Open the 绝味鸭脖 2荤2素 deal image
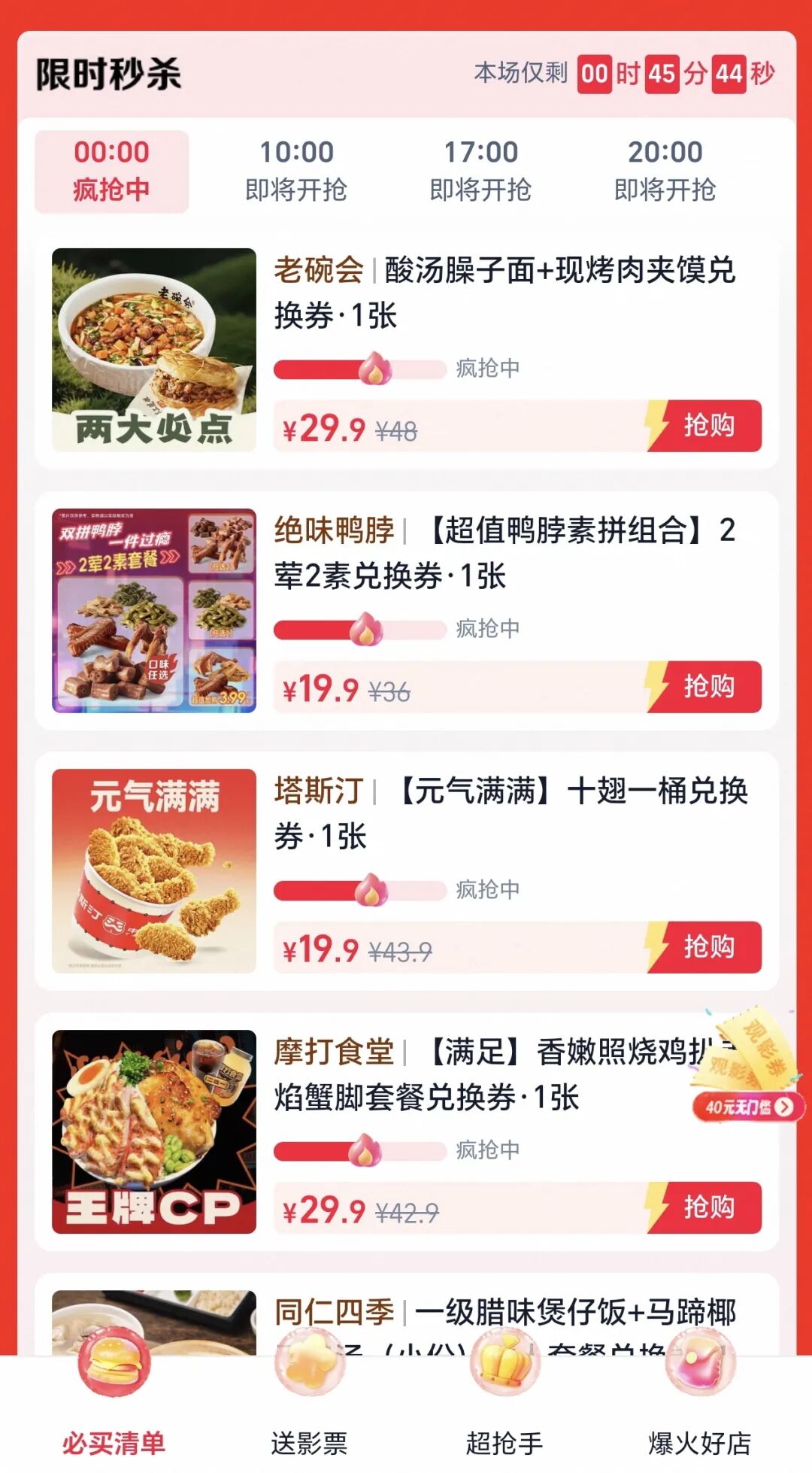Image resolution: width=812 pixels, height=1473 pixels. [154, 610]
